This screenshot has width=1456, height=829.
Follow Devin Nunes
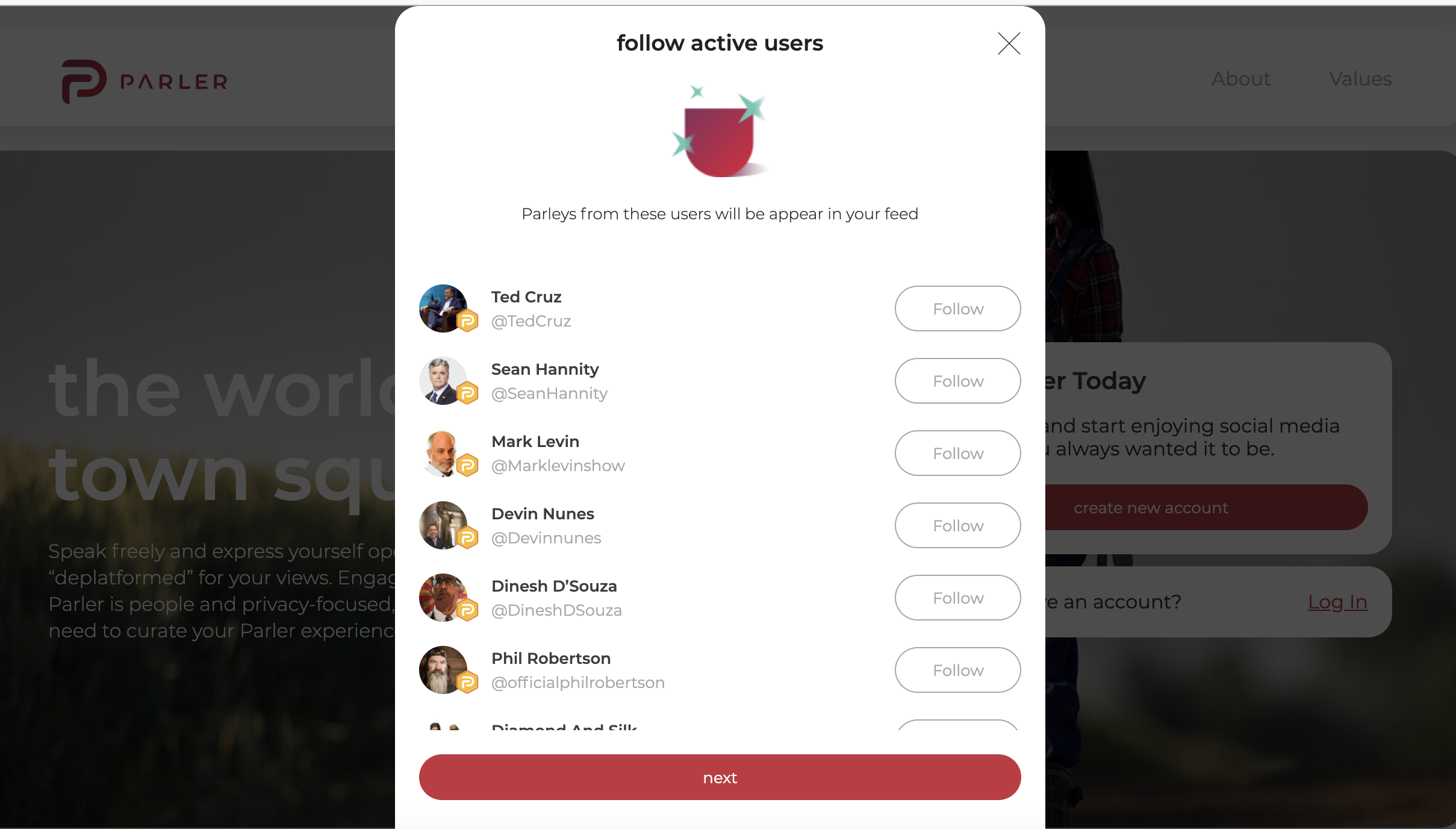click(x=957, y=525)
